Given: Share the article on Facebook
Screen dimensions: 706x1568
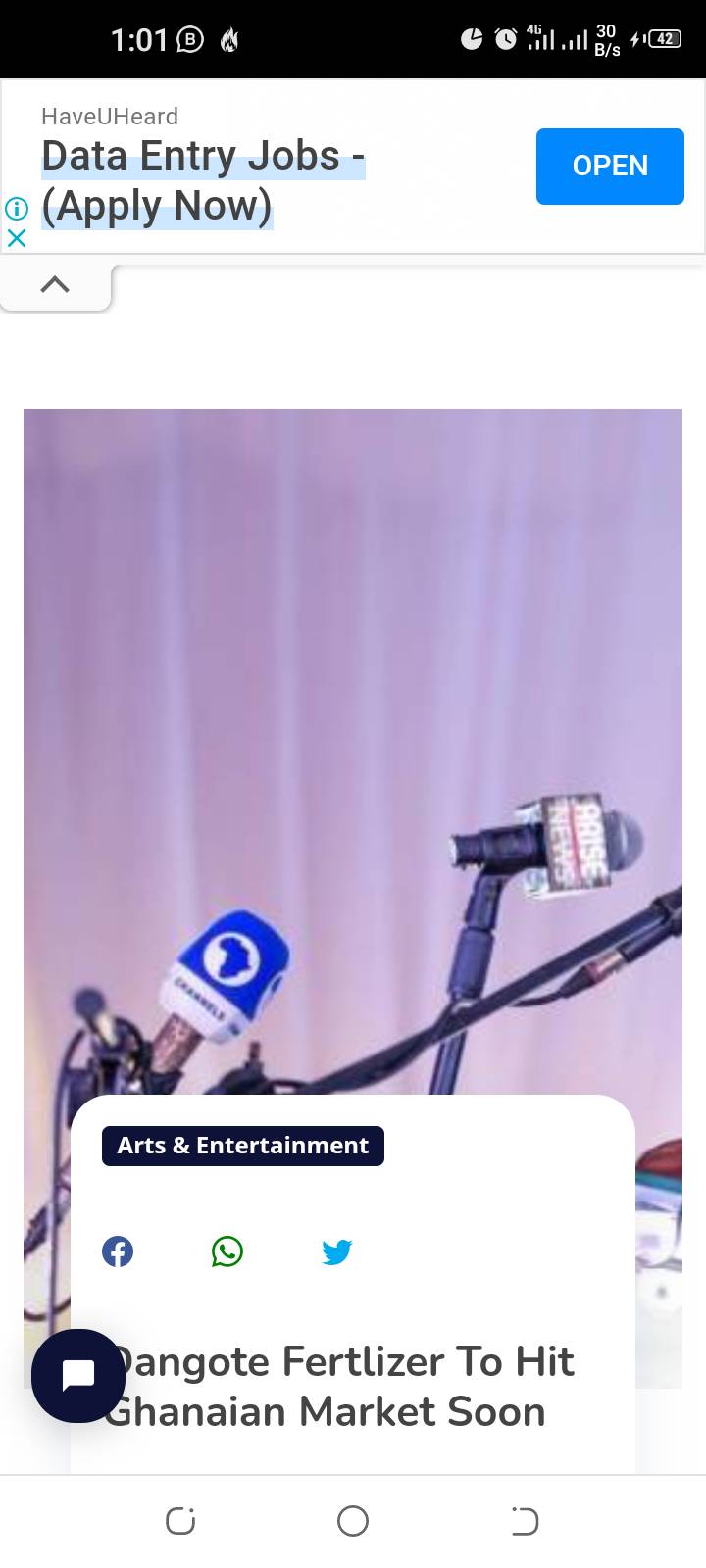Looking at the screenshot, I should 118,1251.
